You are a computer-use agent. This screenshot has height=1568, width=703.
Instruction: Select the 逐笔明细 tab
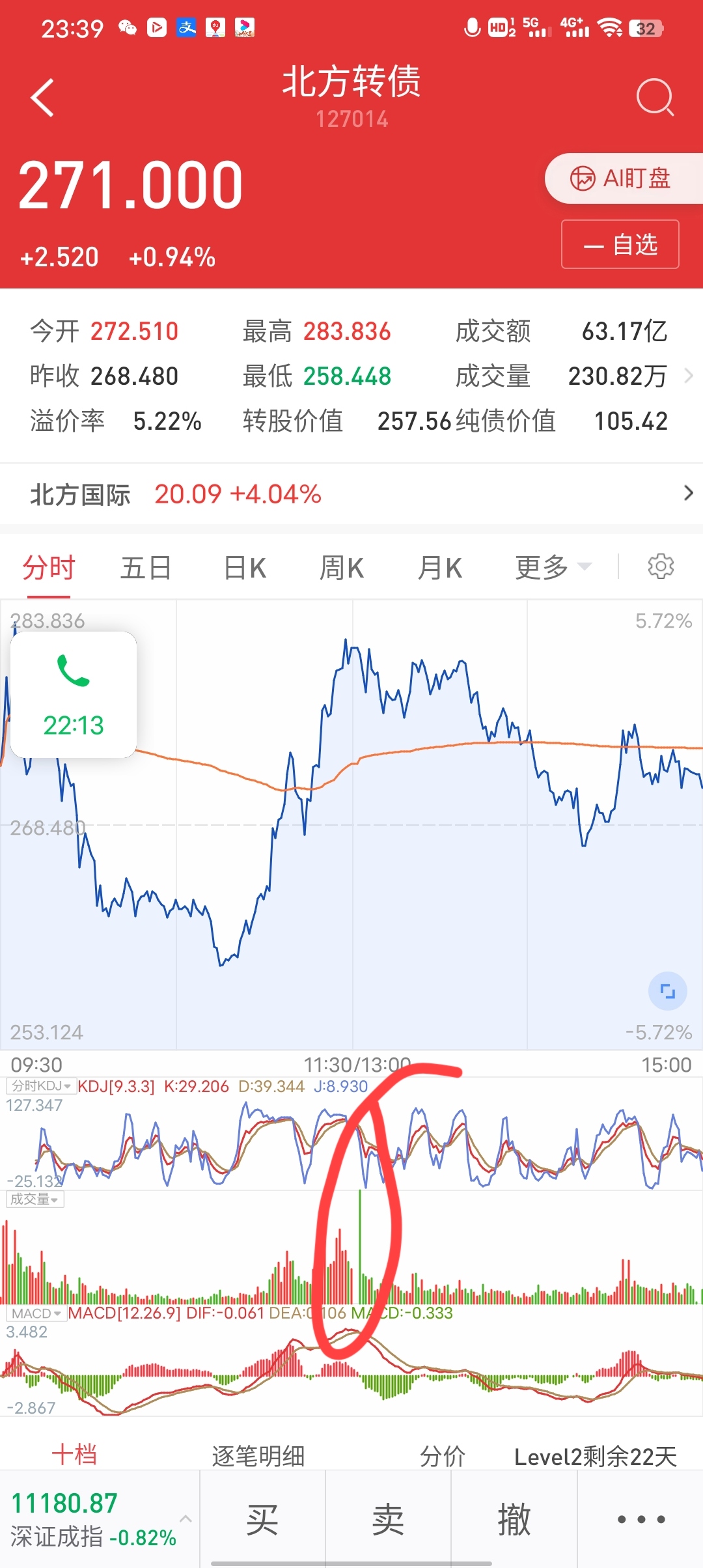(x=258, y=1456)
